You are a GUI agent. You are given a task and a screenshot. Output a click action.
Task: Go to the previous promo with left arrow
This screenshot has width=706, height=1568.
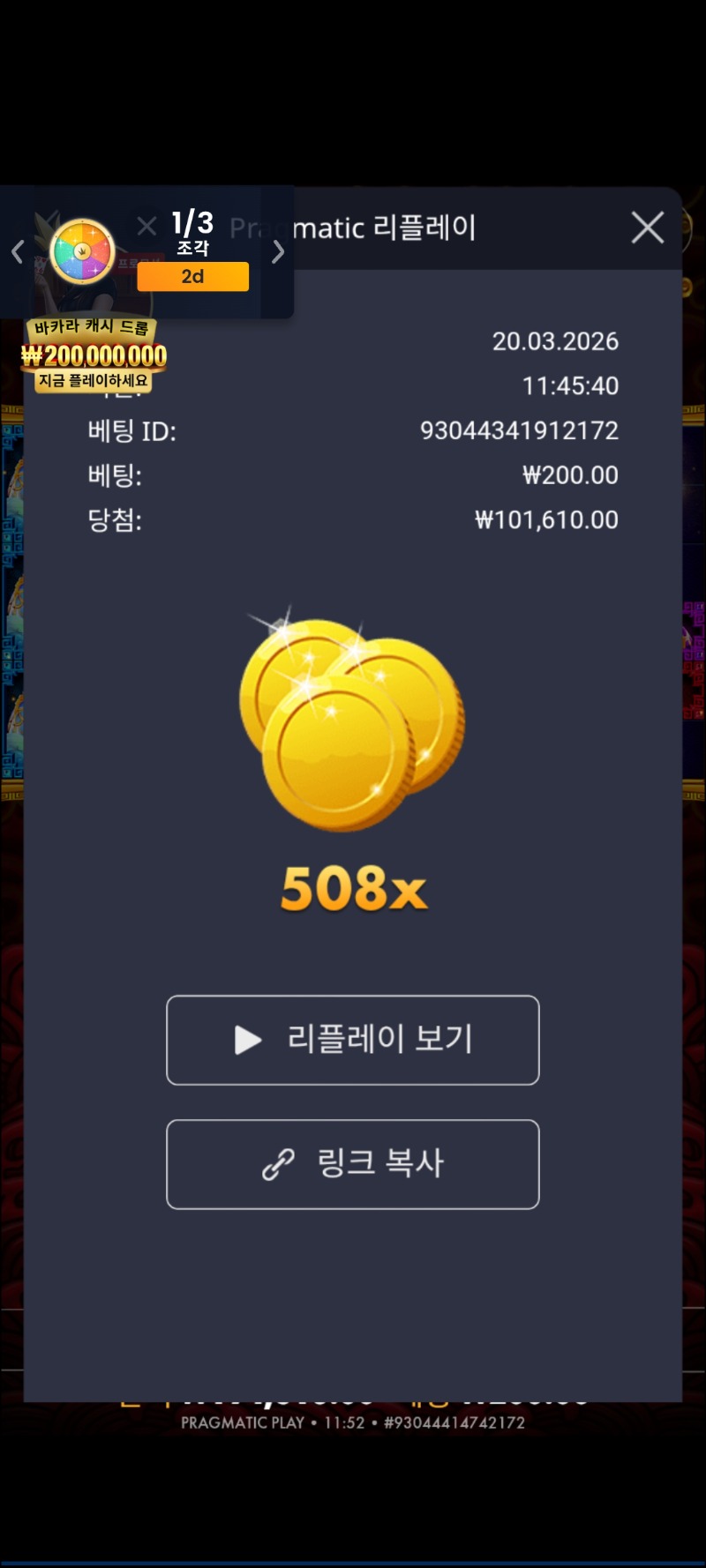pyautogui.click(x=17, y=252)
